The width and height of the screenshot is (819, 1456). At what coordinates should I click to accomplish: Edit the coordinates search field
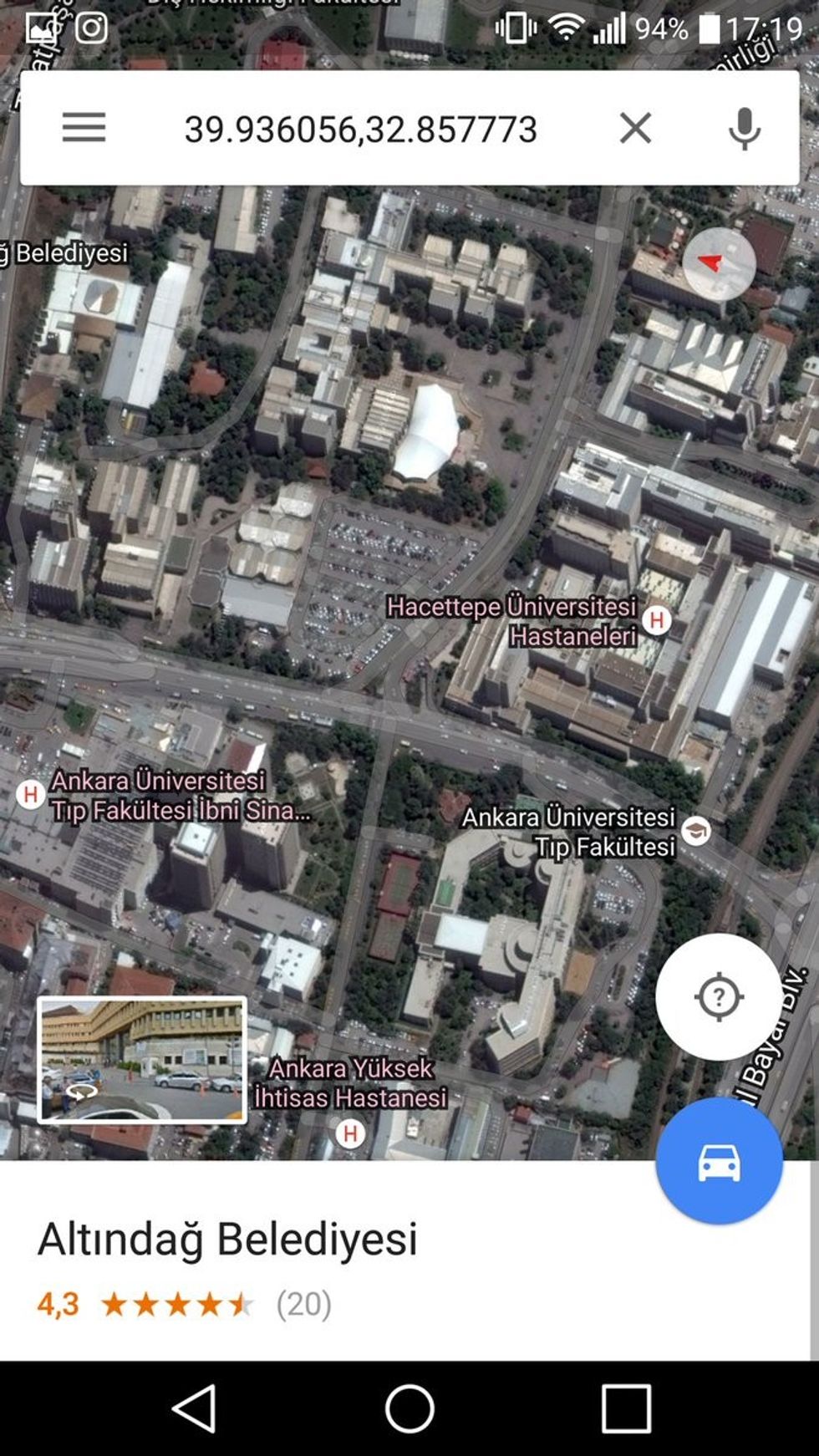[x=360, y=130]
